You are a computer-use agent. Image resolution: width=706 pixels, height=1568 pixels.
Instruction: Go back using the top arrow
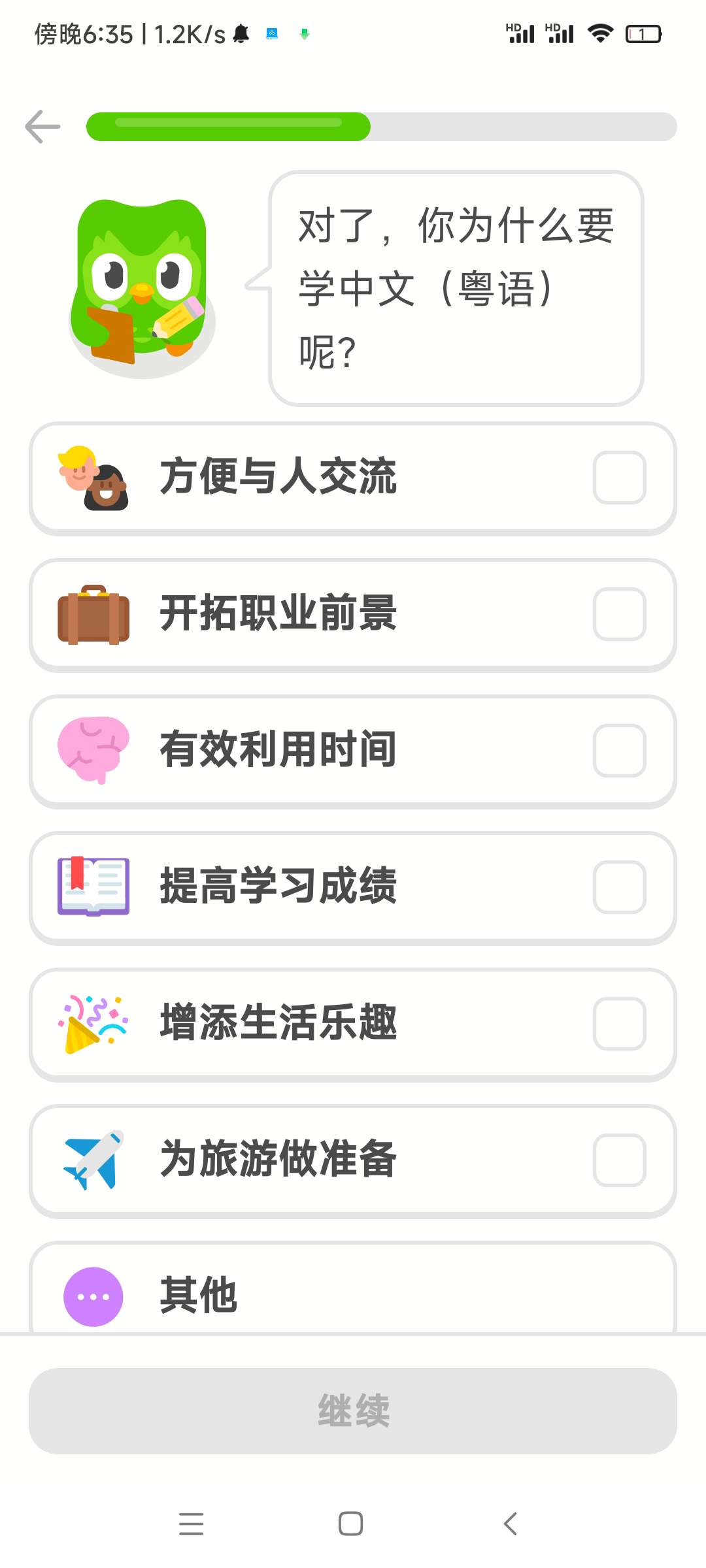42,127
